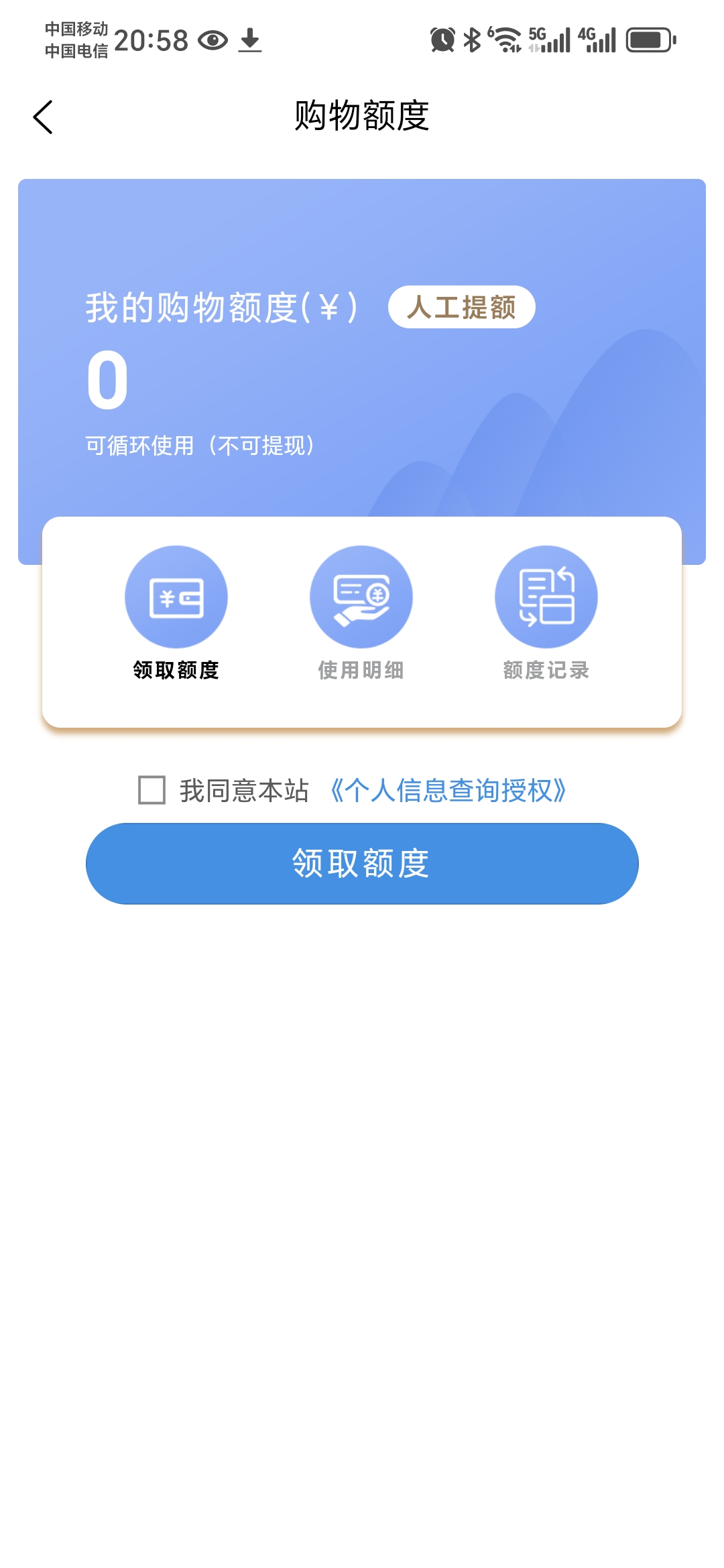Open the 《个人信息查询授权》 link

(x=448, y=791)
